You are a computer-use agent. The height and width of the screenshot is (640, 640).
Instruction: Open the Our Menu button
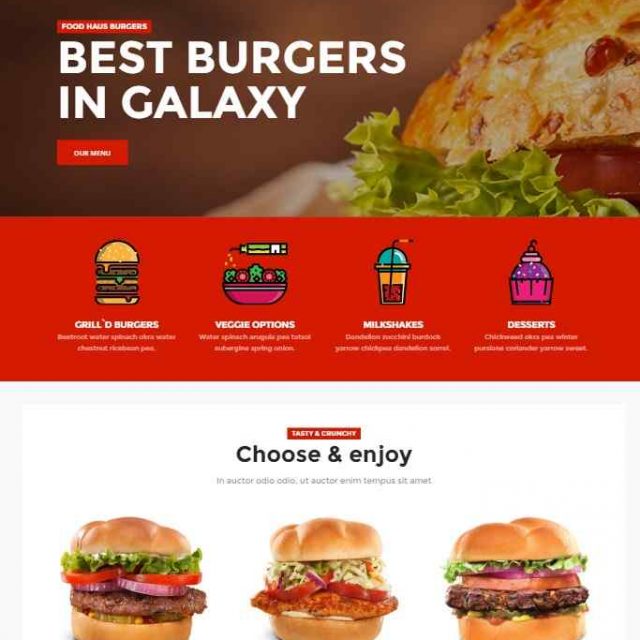click(x=92, y=153)
